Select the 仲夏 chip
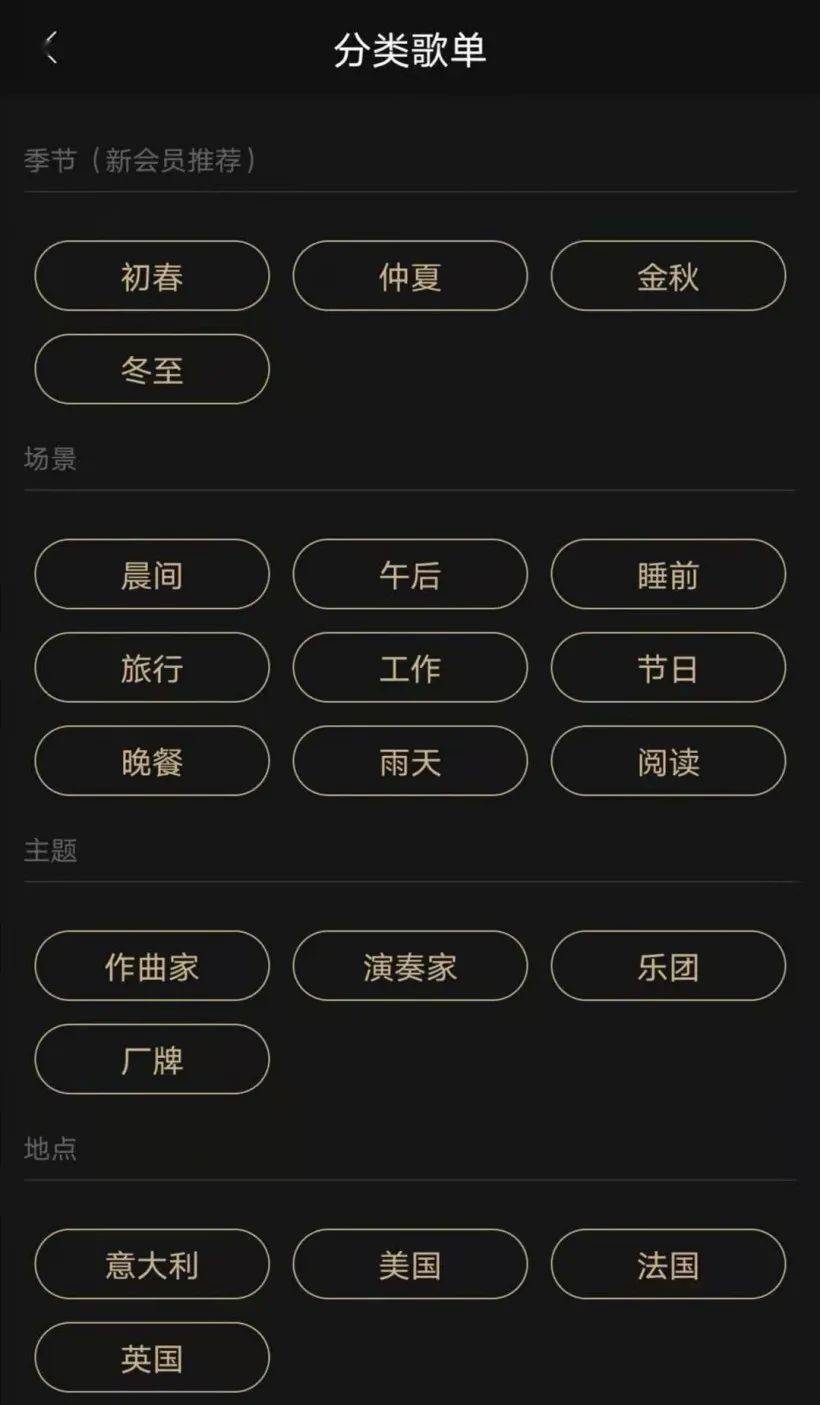Image resolution: width=820 pixels, height=1405 pixels. click(x=410, y=276)
